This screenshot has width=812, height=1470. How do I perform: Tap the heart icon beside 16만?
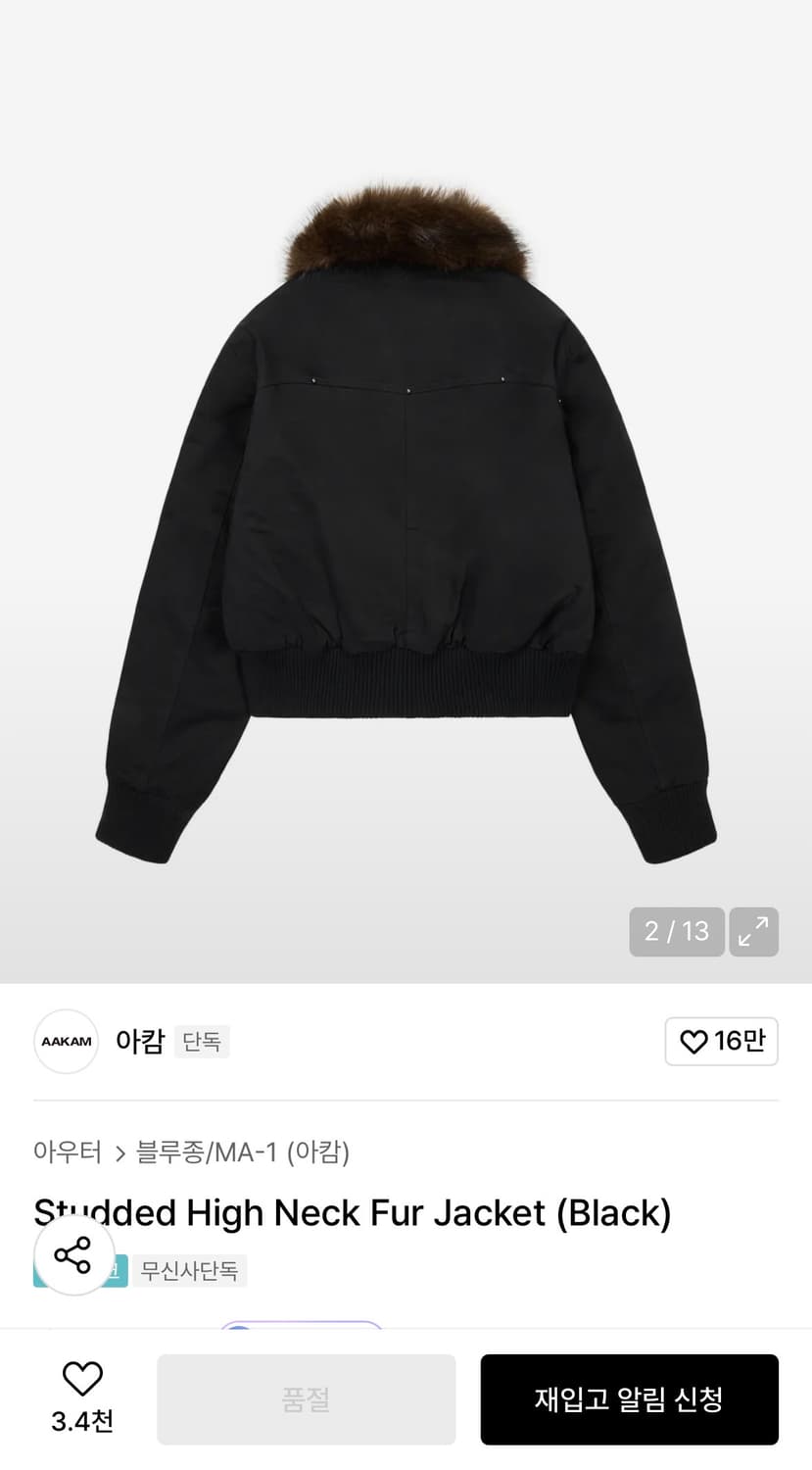pos(694,1042)
